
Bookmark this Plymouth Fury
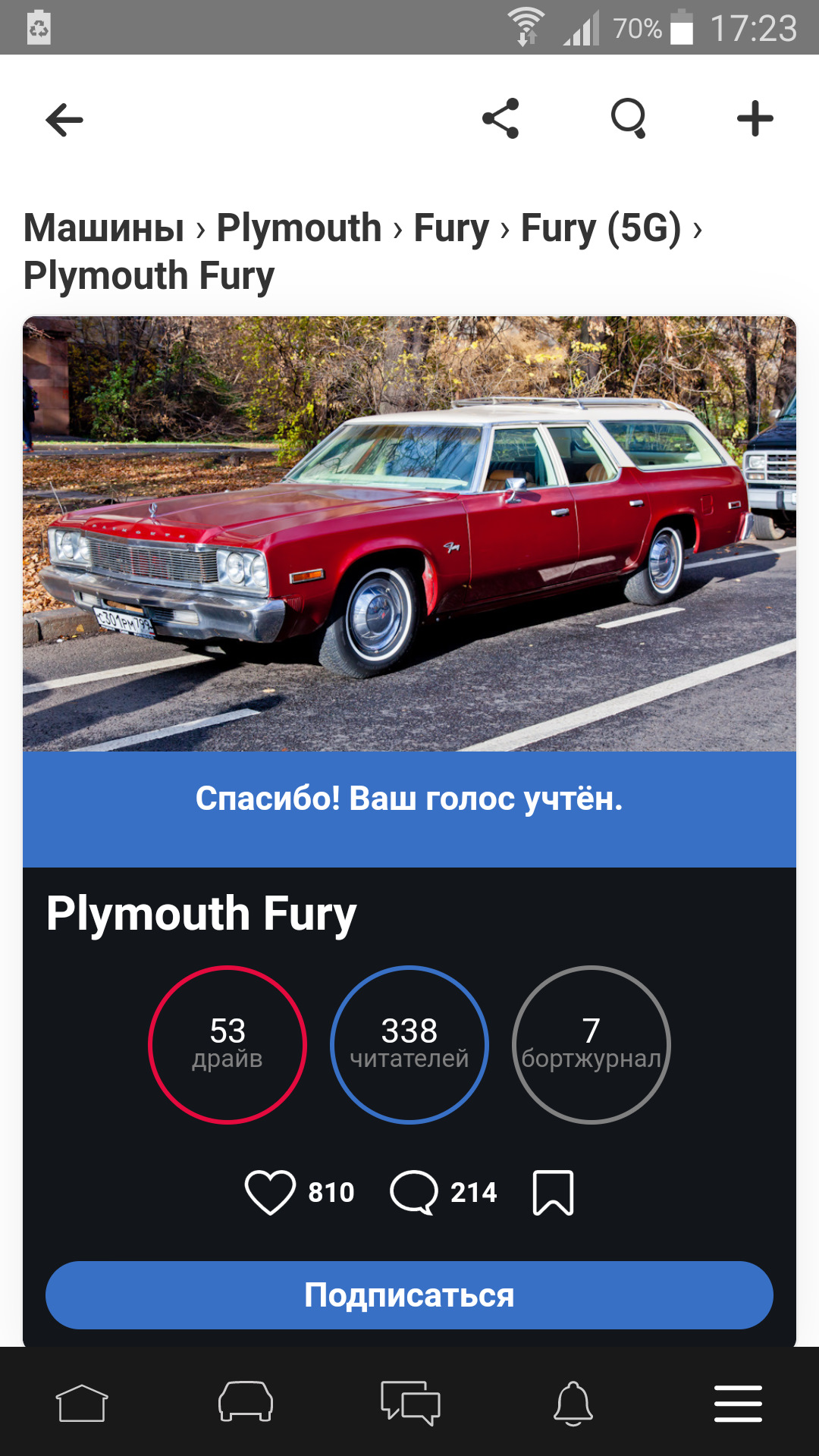(553, 1192)
